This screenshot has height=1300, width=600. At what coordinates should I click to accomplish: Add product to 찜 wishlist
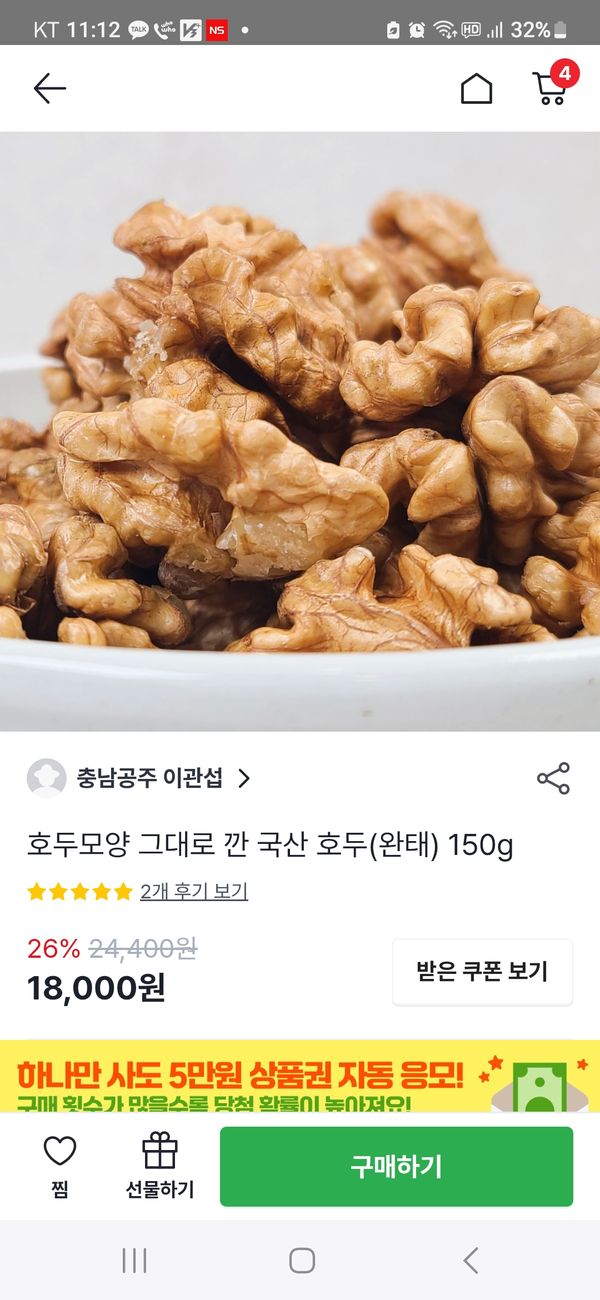point(60,1166)
